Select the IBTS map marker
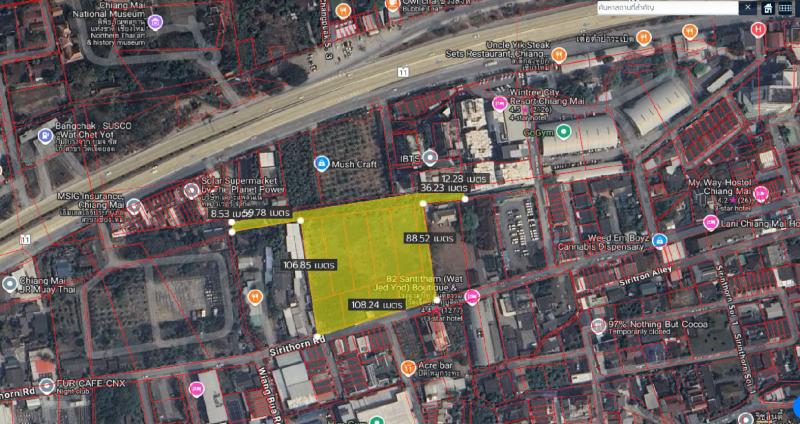This screenshot has width=800, height=424. coord(430,157)
